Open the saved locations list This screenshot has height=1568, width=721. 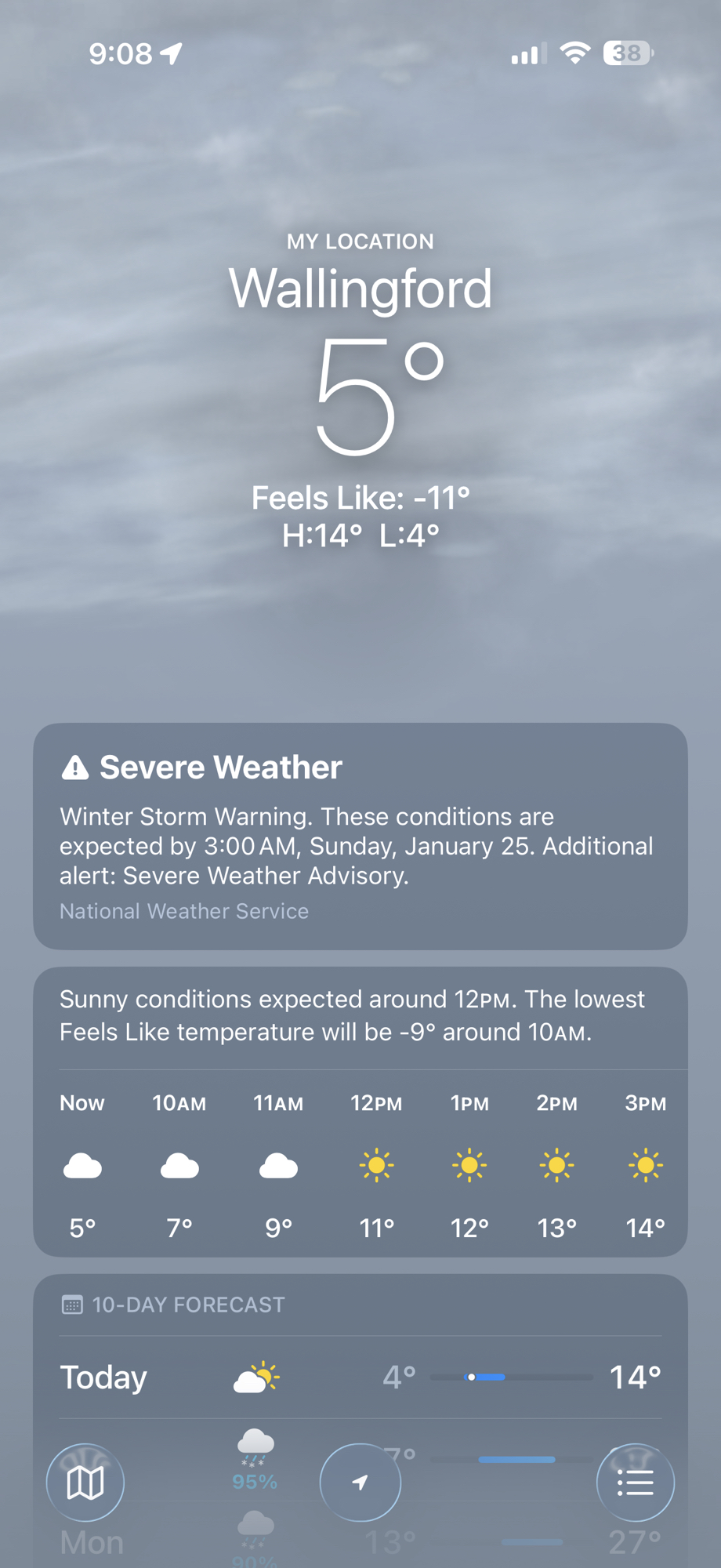coord(635,1483)
